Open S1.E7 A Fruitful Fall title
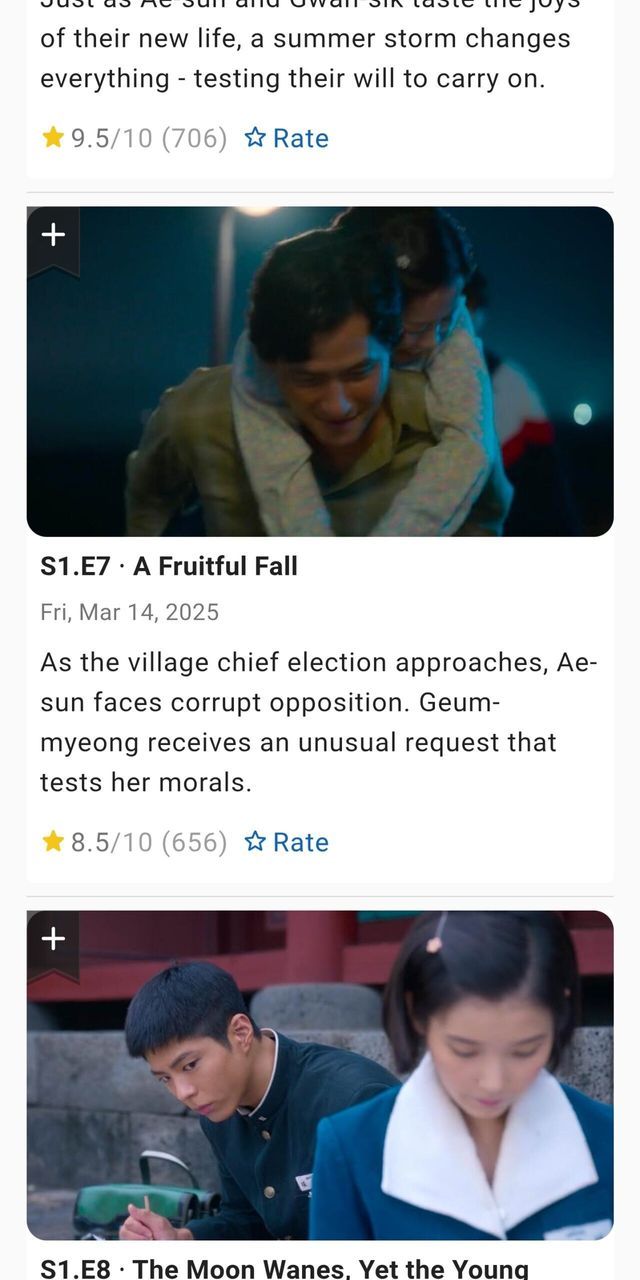Viewport: 640px width, 1280px height. point(169,566)
